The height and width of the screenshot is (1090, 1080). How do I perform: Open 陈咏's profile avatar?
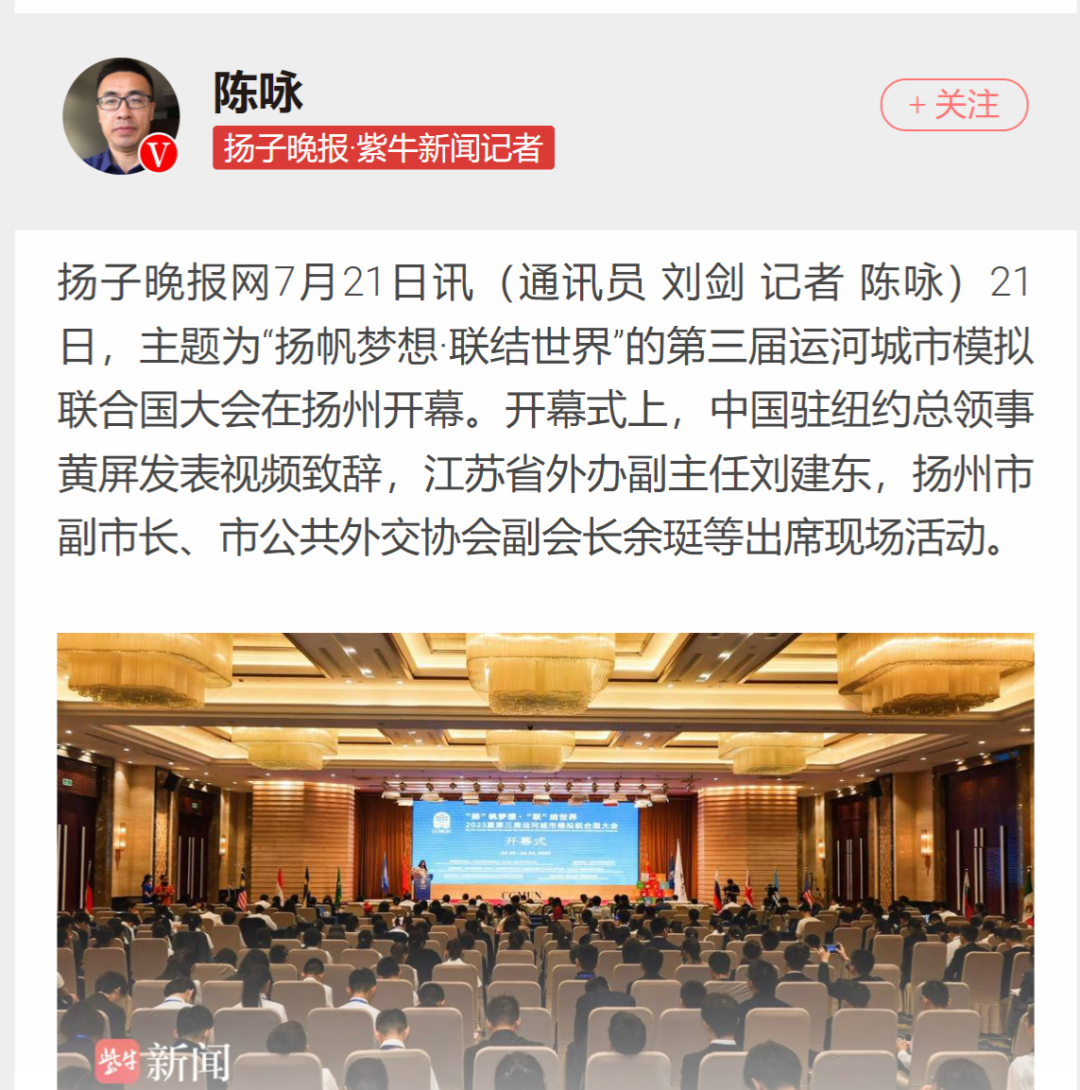(x=121, y=116)
